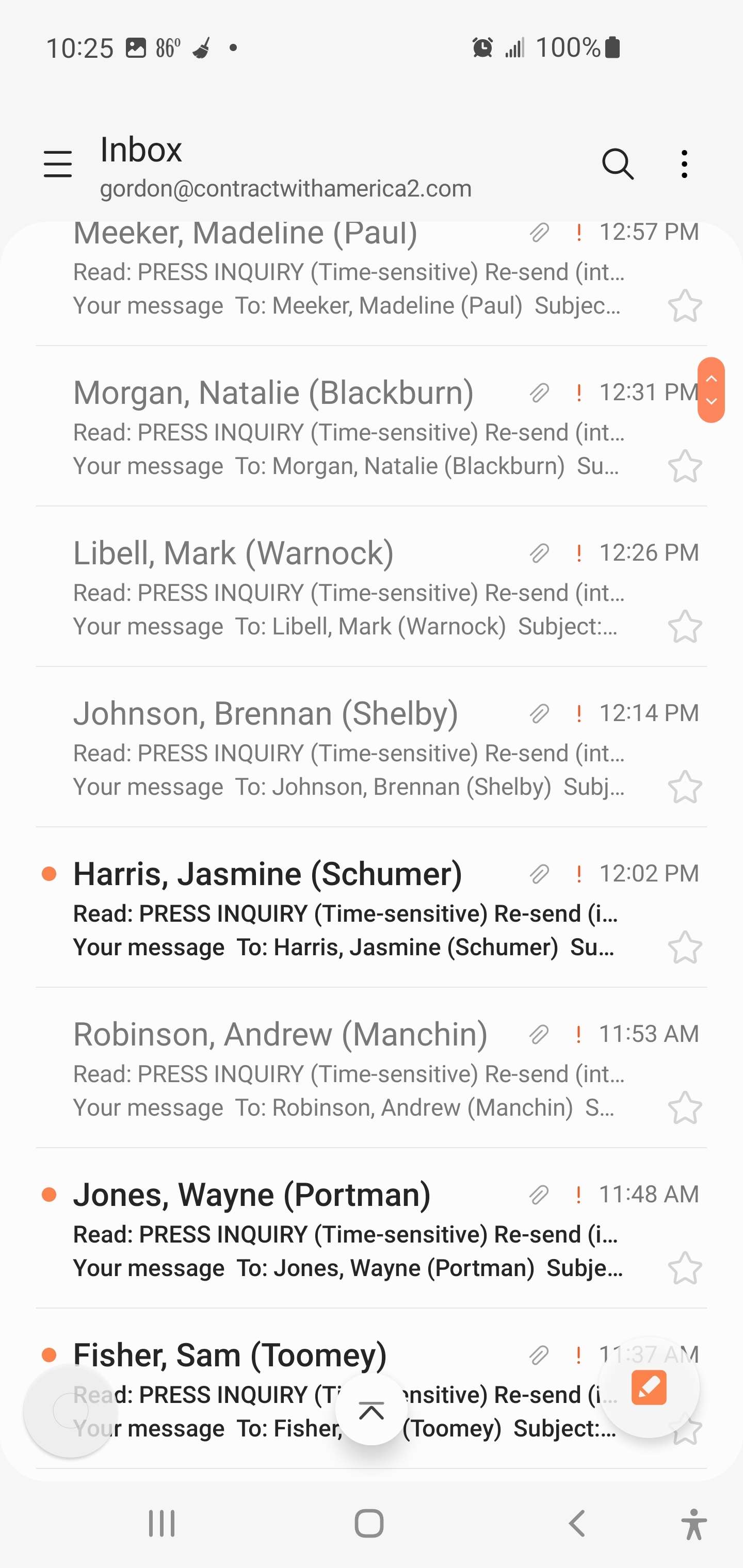Star the Libell, Mark email

coord(685,626)
